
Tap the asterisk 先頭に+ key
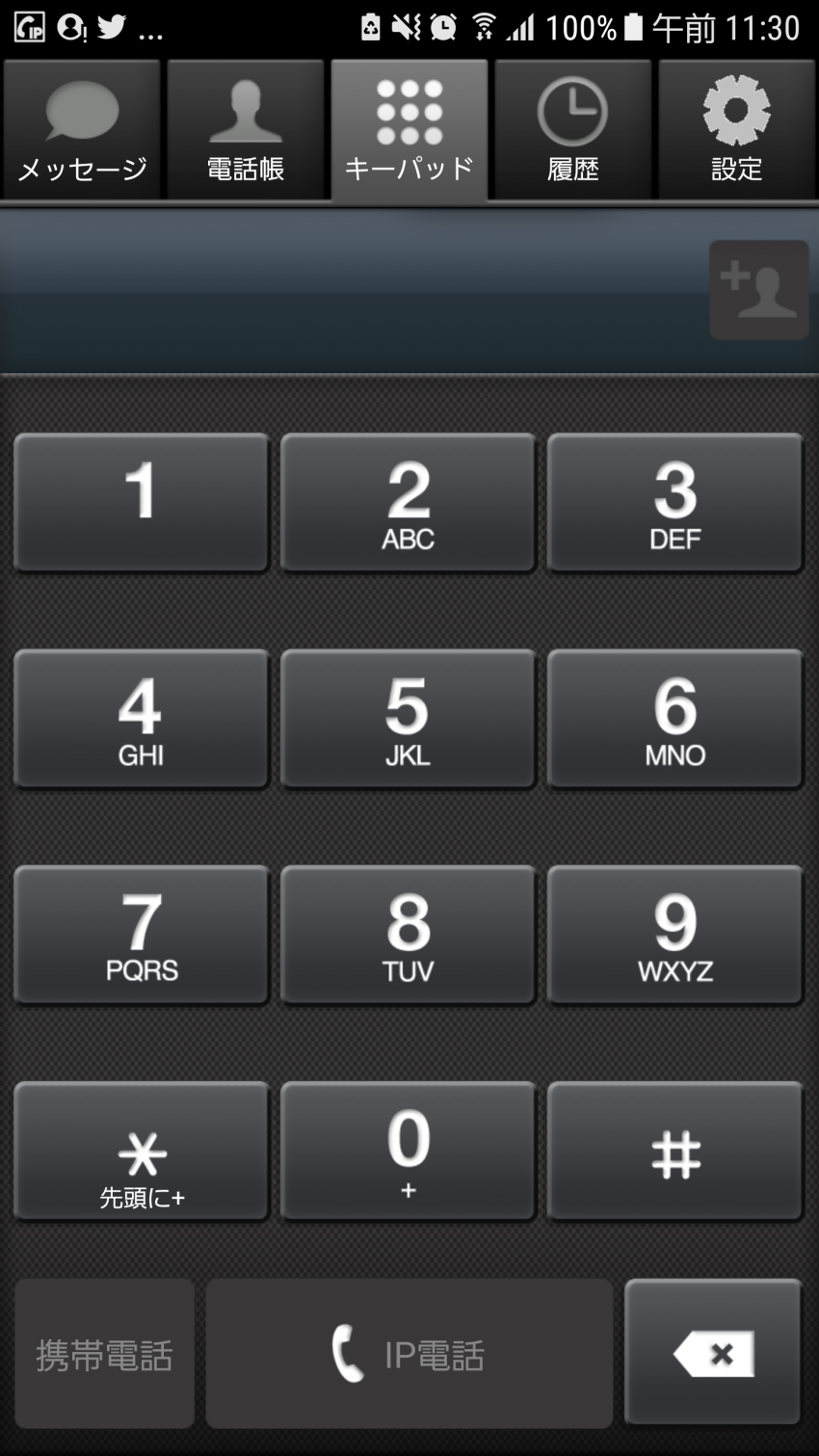pyautogui.click(x=141, y=1151)
